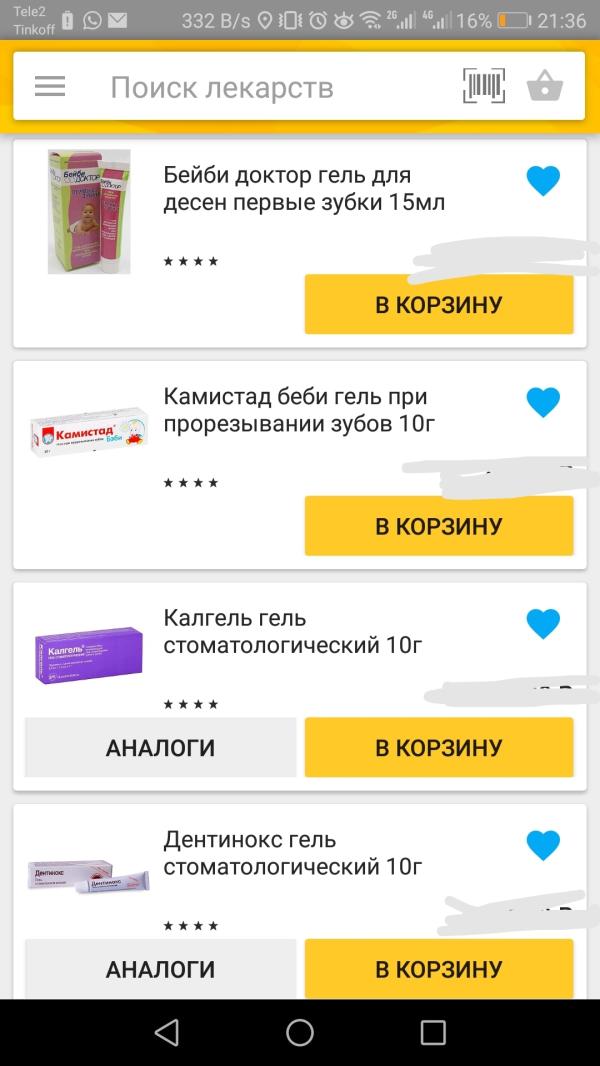Go to the home screen
600x1066 pixels.
pyautogui.click(x=300, y=1032)
